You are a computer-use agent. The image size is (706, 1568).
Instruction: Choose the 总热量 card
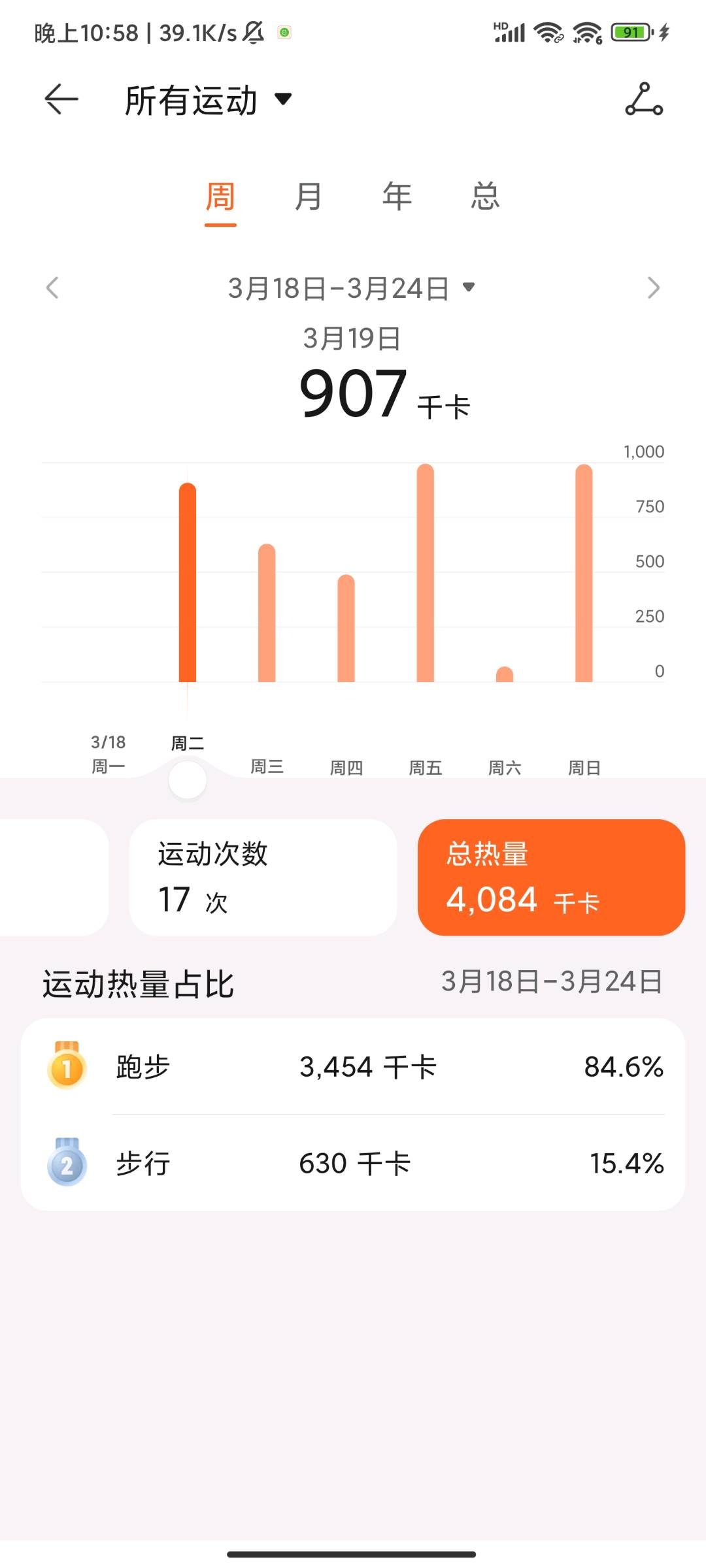click(x=551, y=877)
